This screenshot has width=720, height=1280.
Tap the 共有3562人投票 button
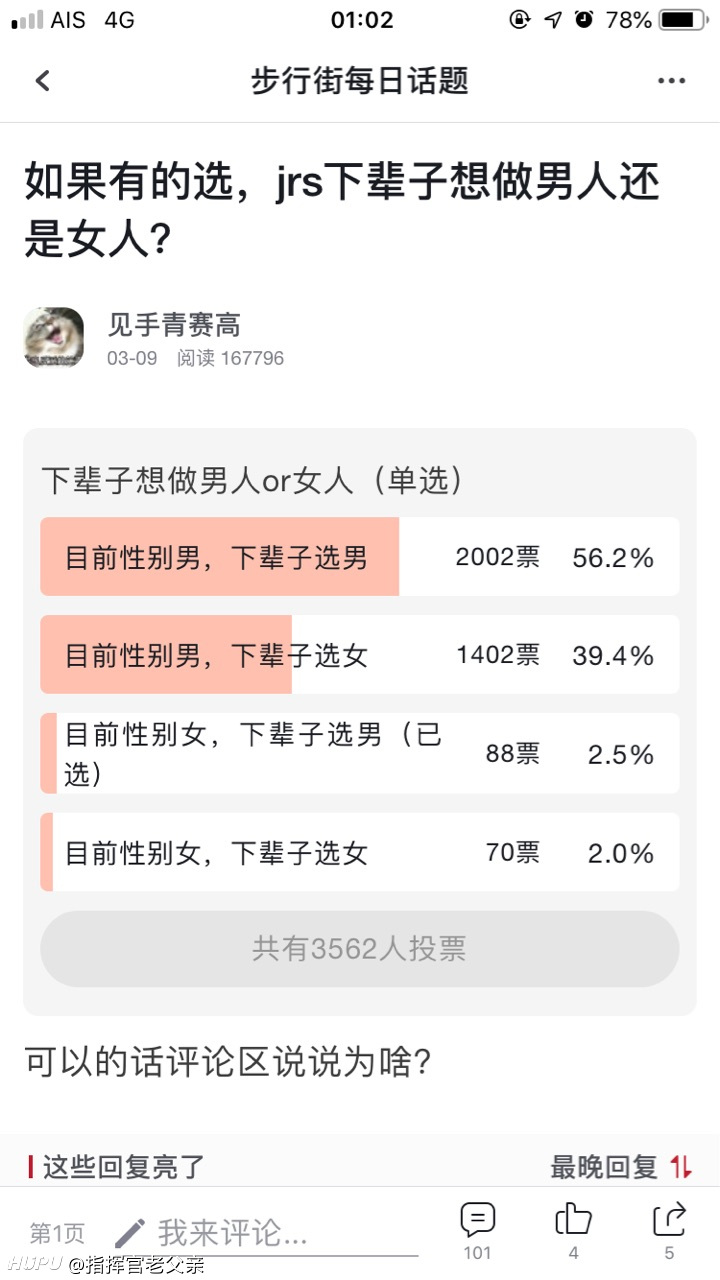point(360,949)
